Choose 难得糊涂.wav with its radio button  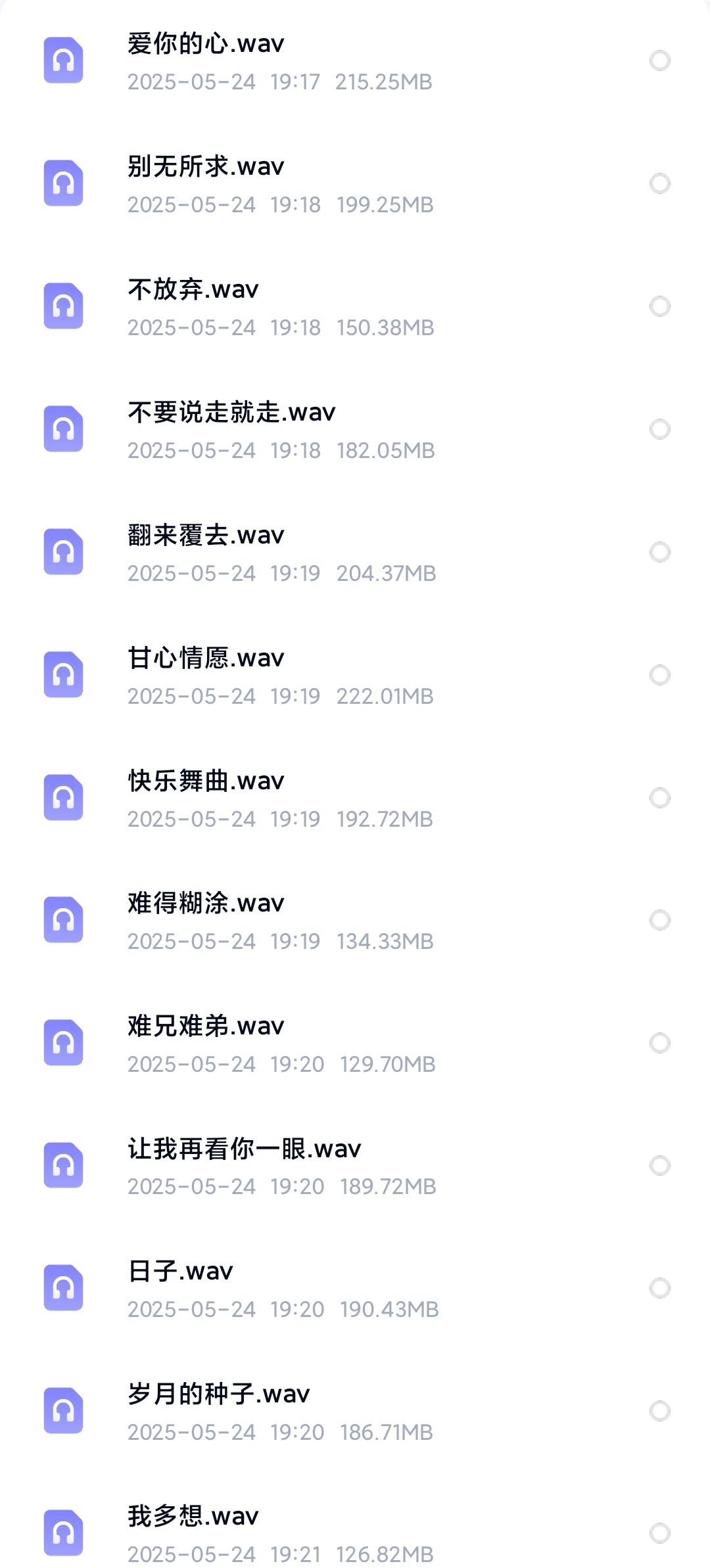[659, 920]
